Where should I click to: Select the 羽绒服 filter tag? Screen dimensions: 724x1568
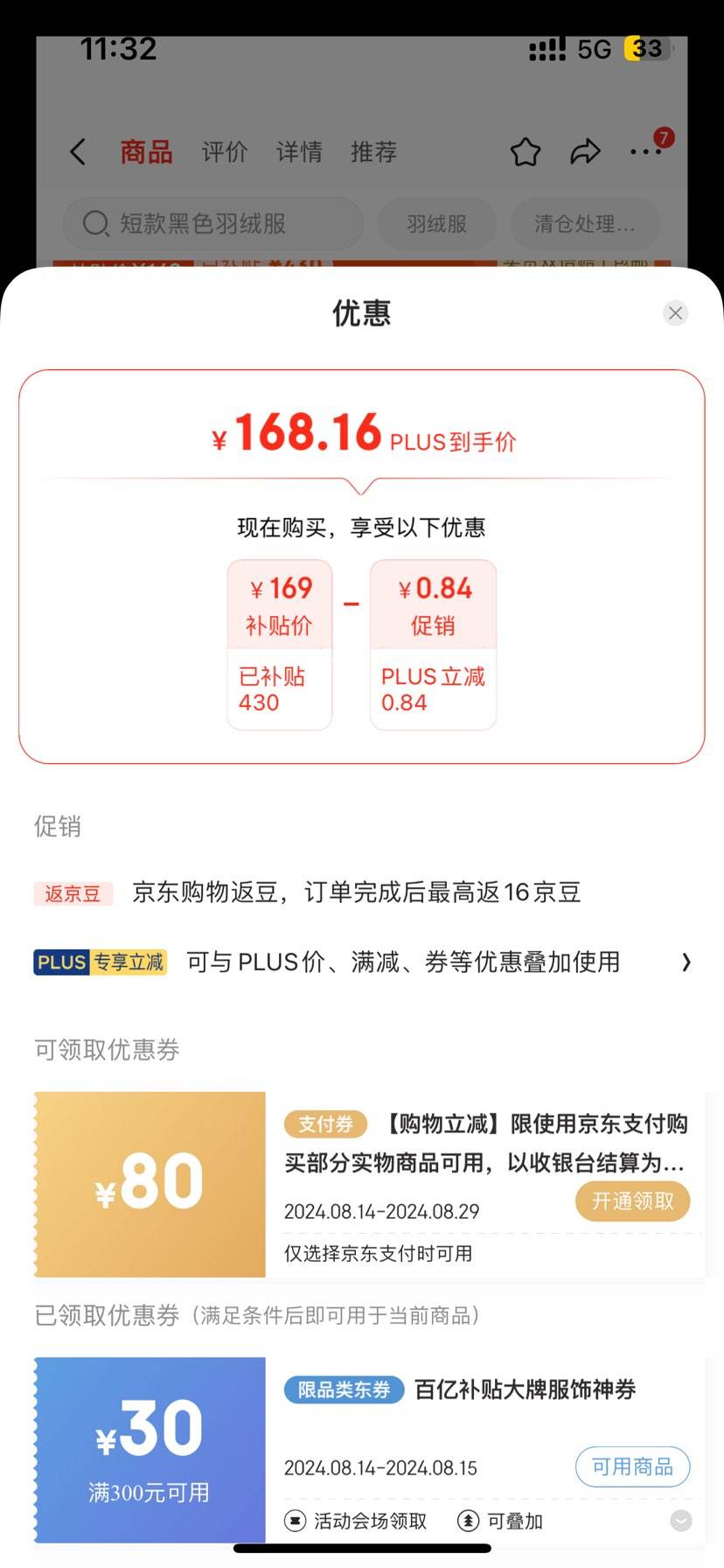point(436,223)
